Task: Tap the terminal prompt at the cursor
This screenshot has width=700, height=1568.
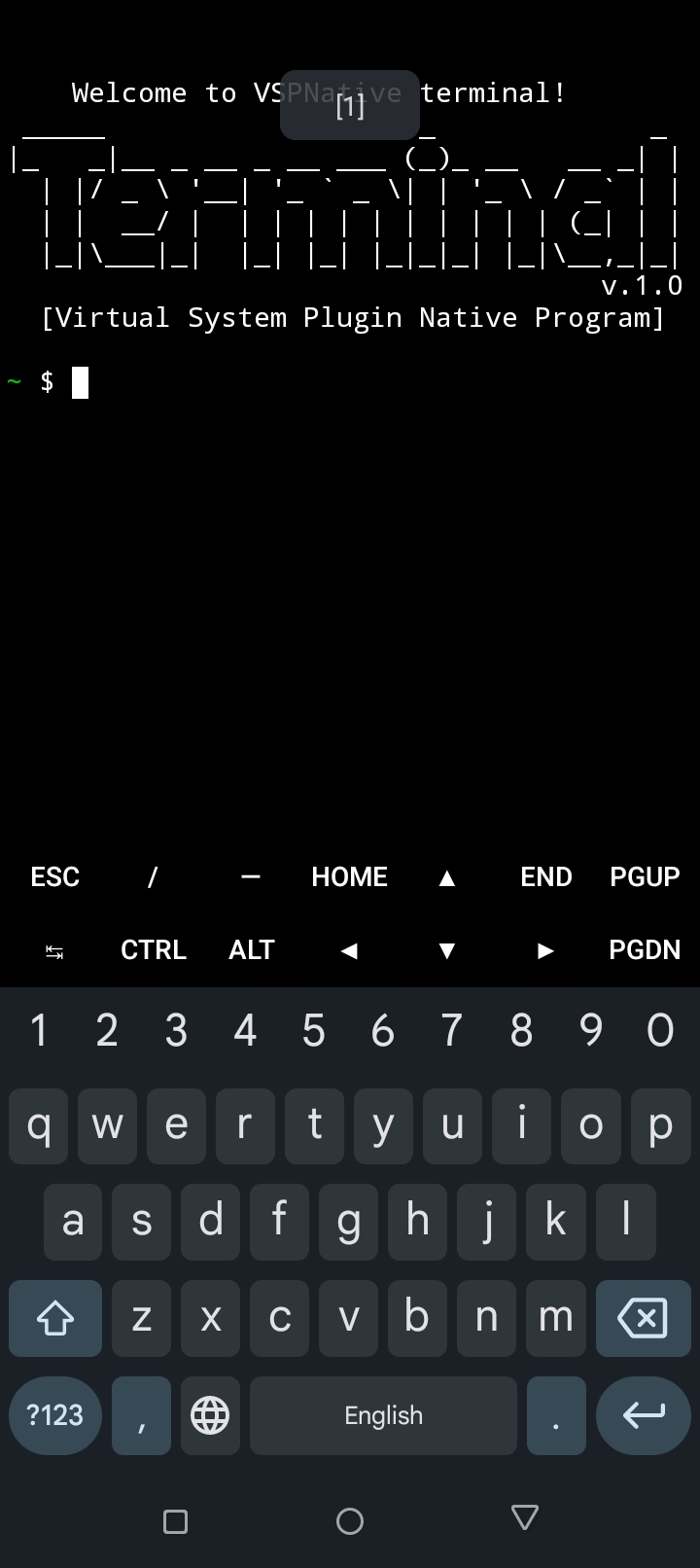Action: 78,382
